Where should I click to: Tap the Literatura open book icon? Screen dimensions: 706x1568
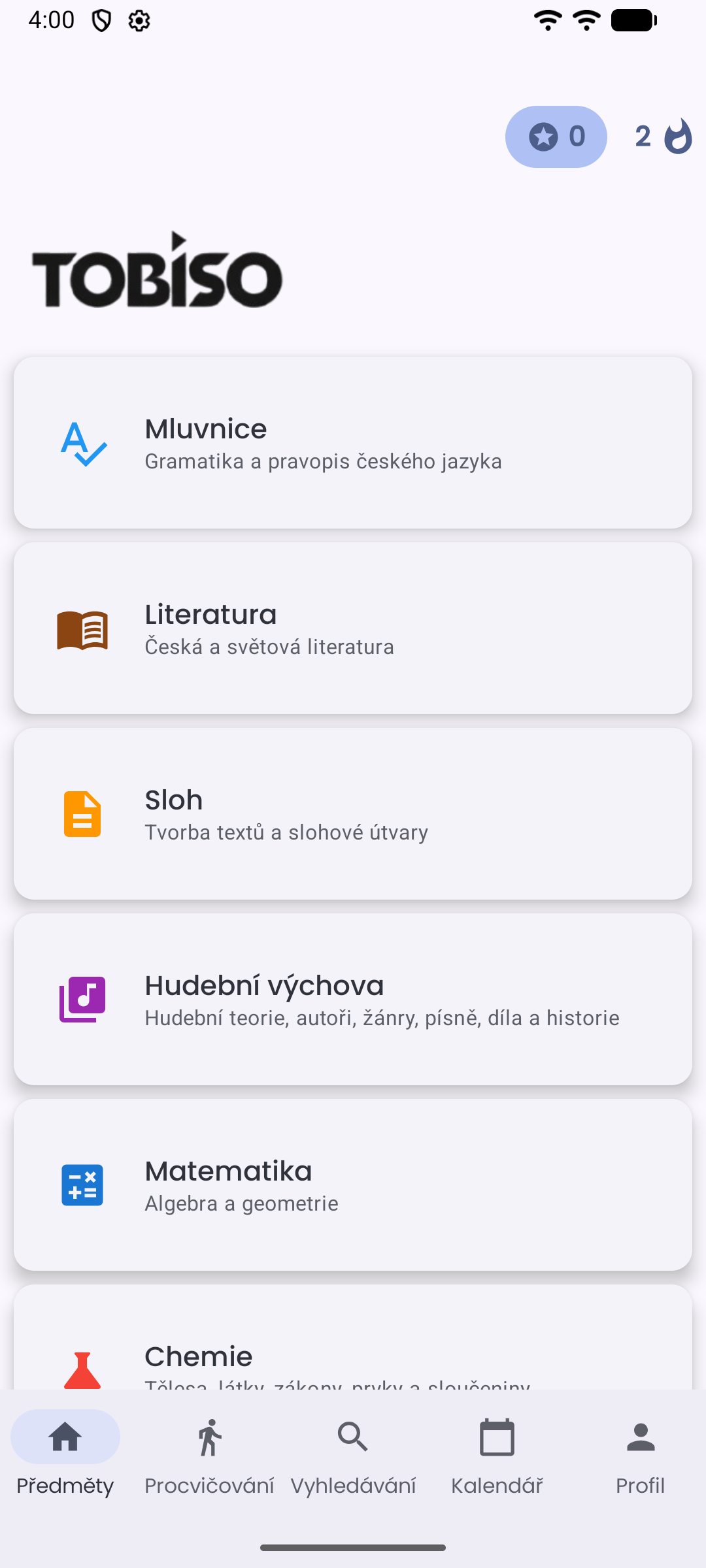(82, 629)
